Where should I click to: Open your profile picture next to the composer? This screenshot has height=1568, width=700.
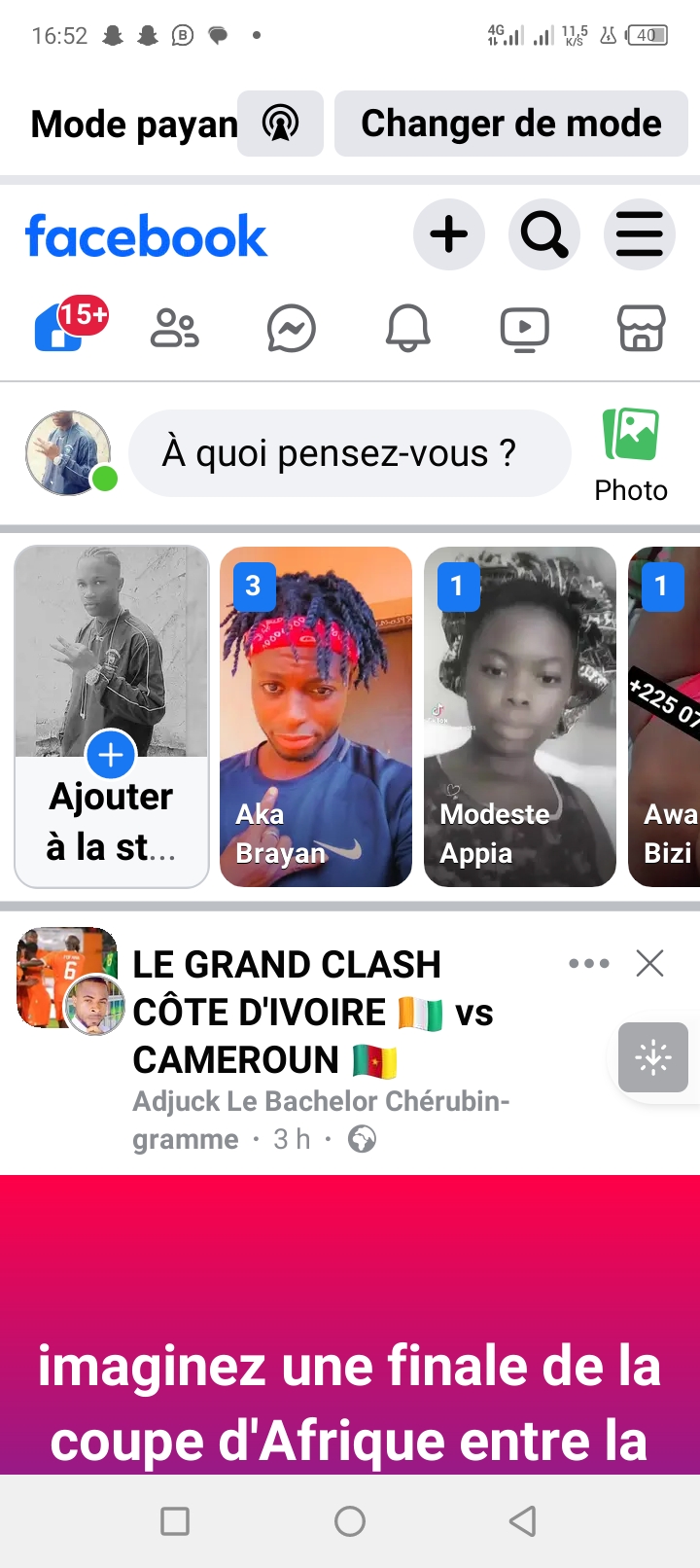pyautogui.click(x=67, y=453)
